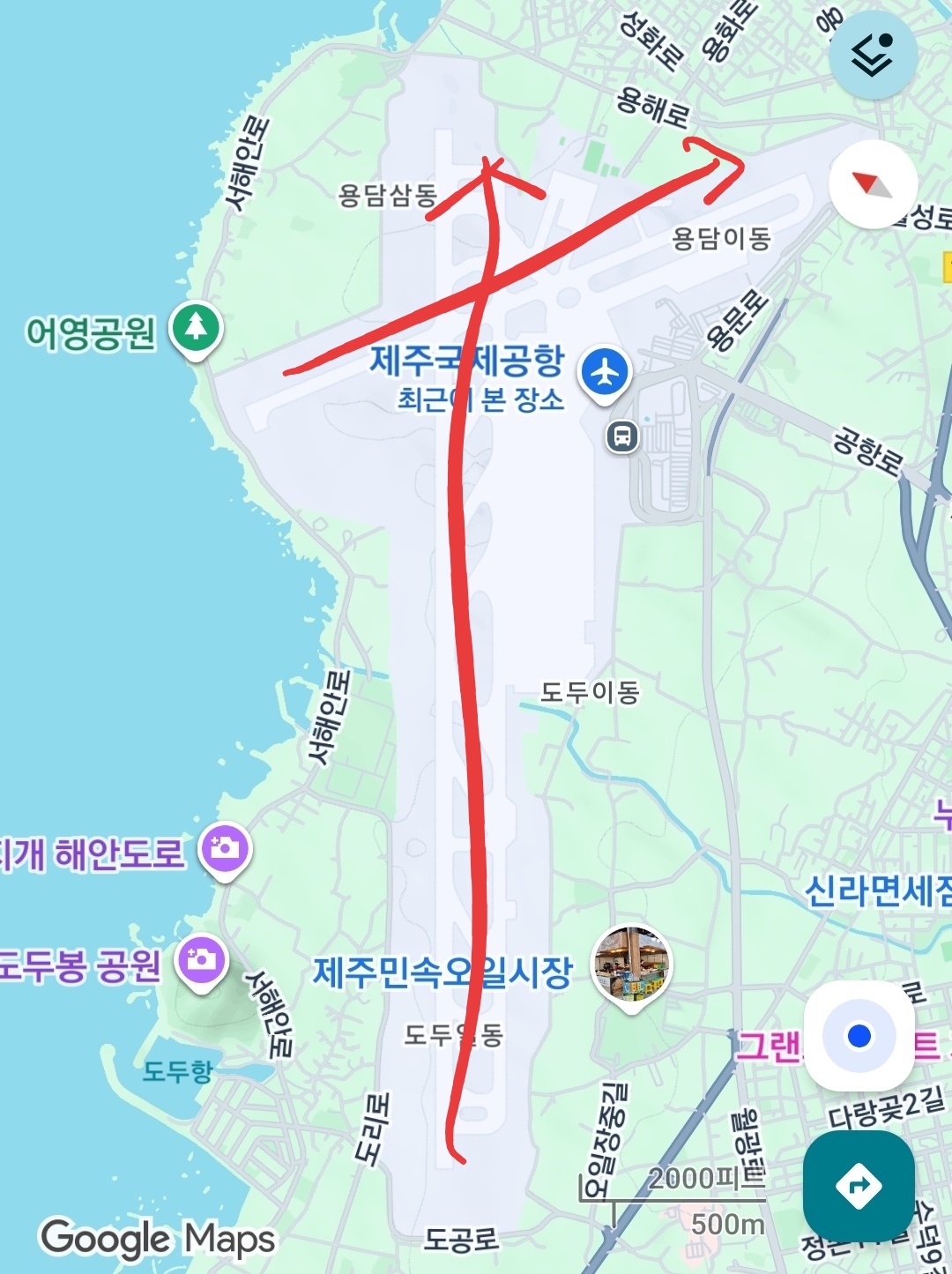Select the 어영공원 park pin

[197, 328]
